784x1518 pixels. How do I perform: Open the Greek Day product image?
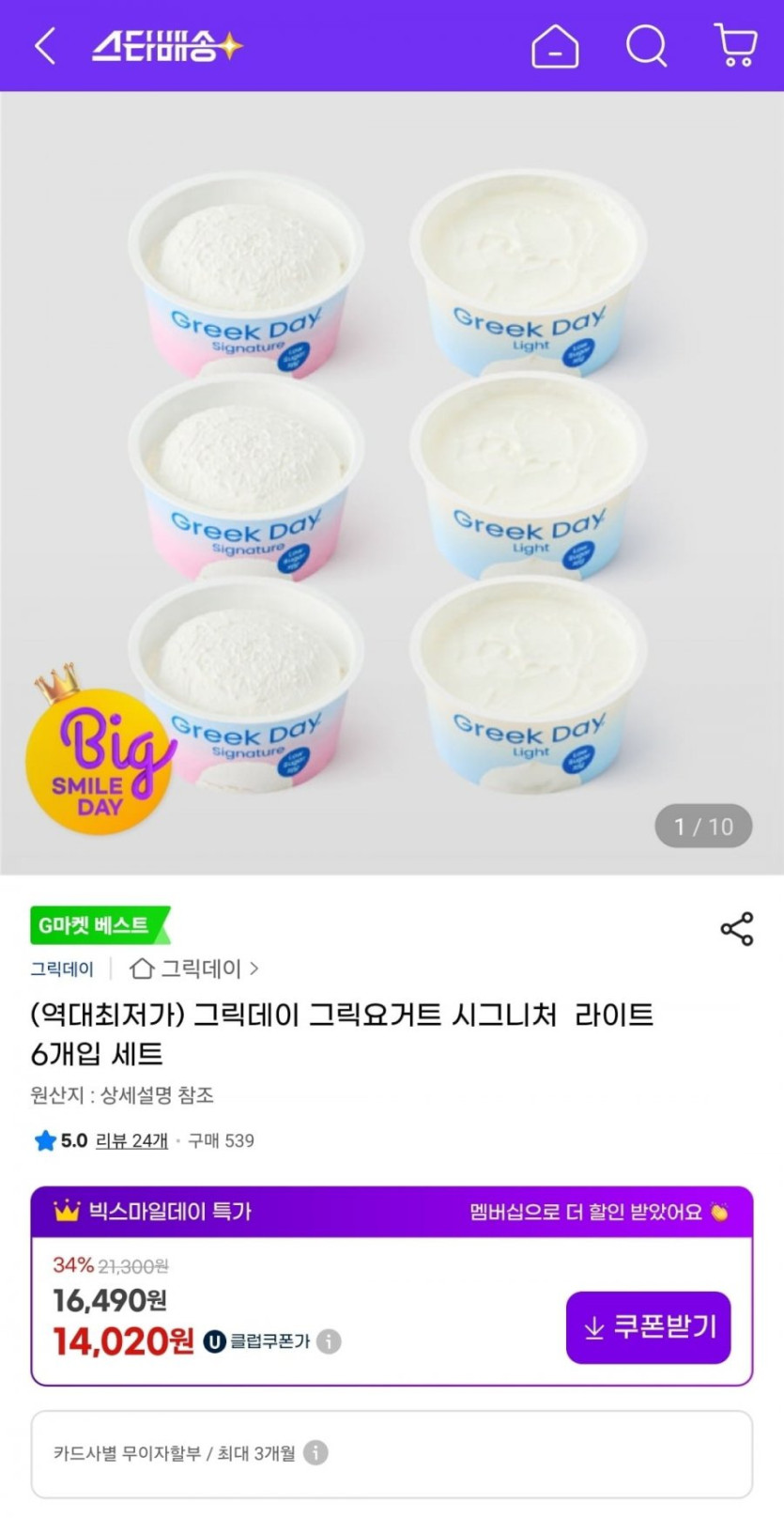[392, 483]
